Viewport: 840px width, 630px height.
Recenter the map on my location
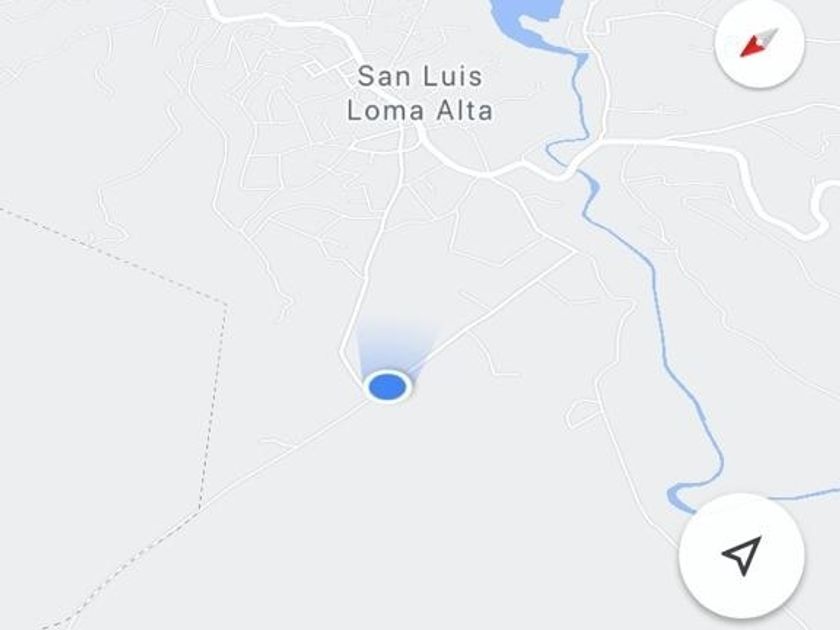click(x=741, y=555)
